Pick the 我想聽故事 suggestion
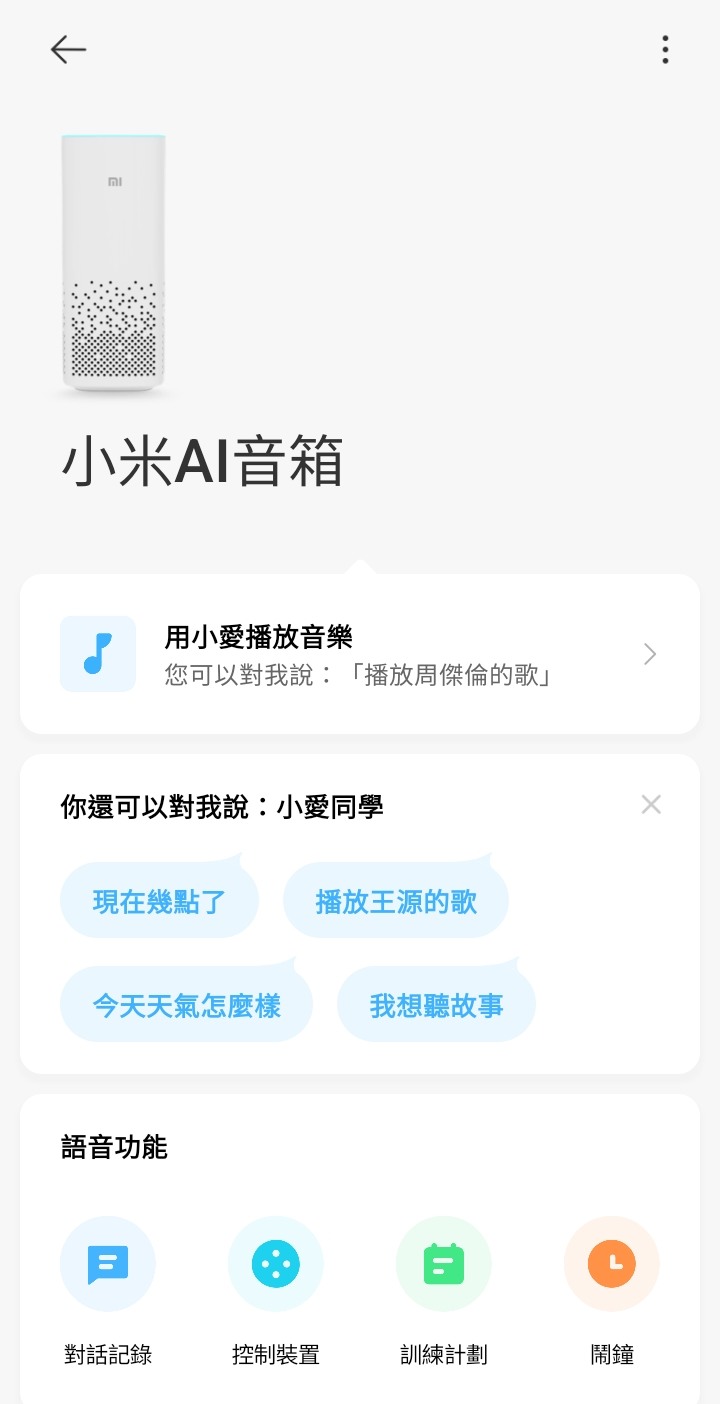This screenshot has width=720, height=1404. (x=436, y=1004)
